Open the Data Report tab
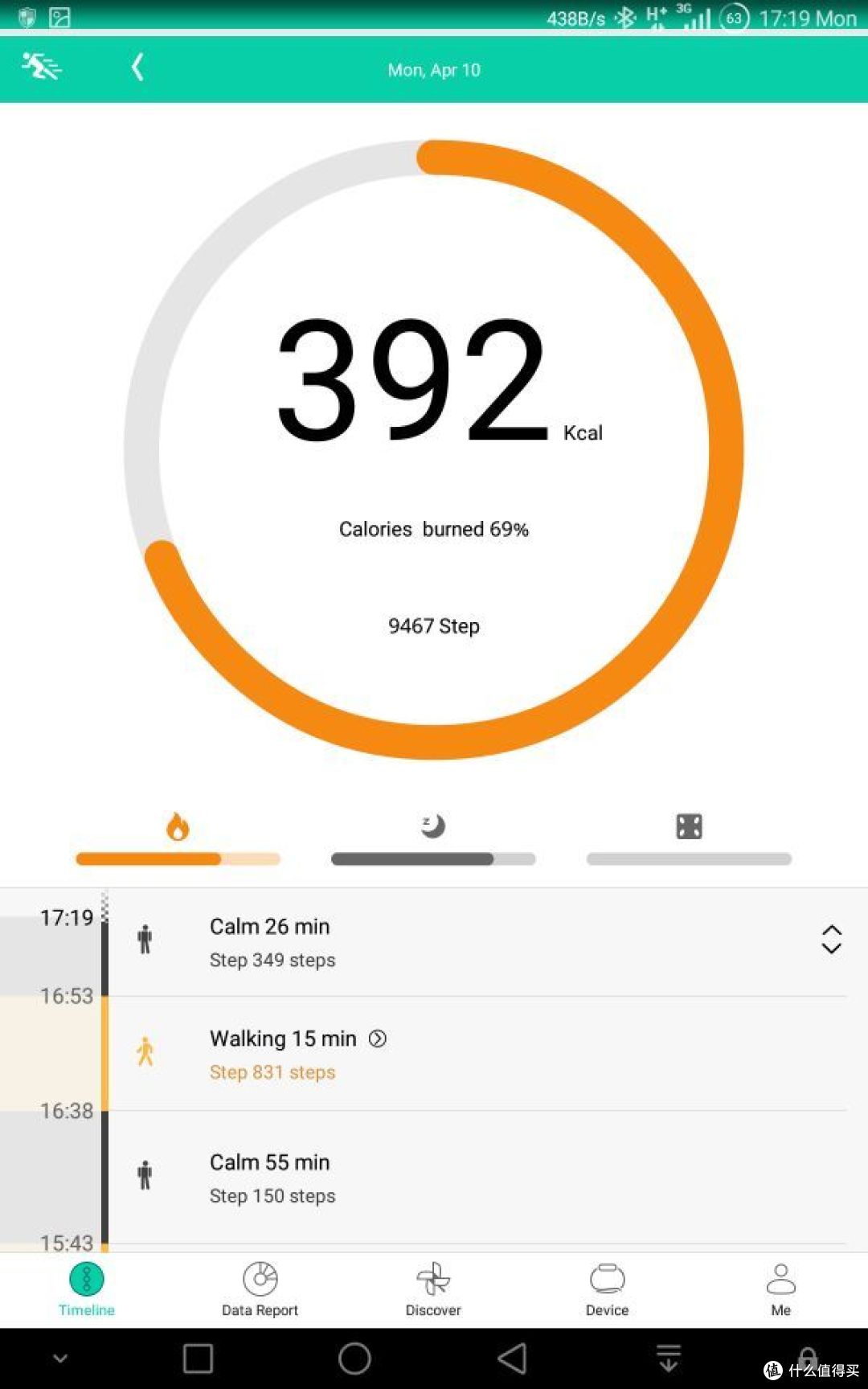Viewport: 868px width, 1389px height. (x=260, y=1289)
